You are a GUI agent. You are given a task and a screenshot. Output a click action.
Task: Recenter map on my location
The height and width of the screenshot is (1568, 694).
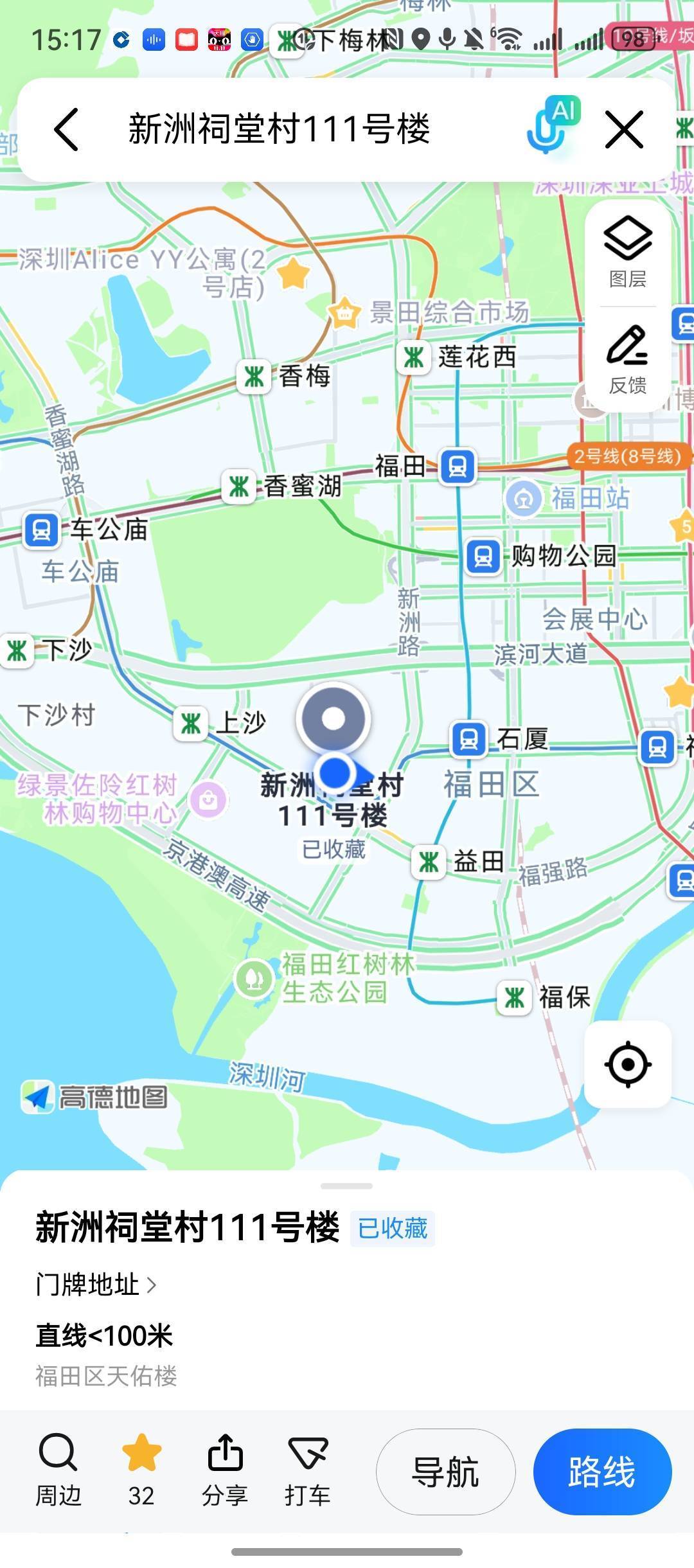pyautogui.click(x=628, y=1065)
